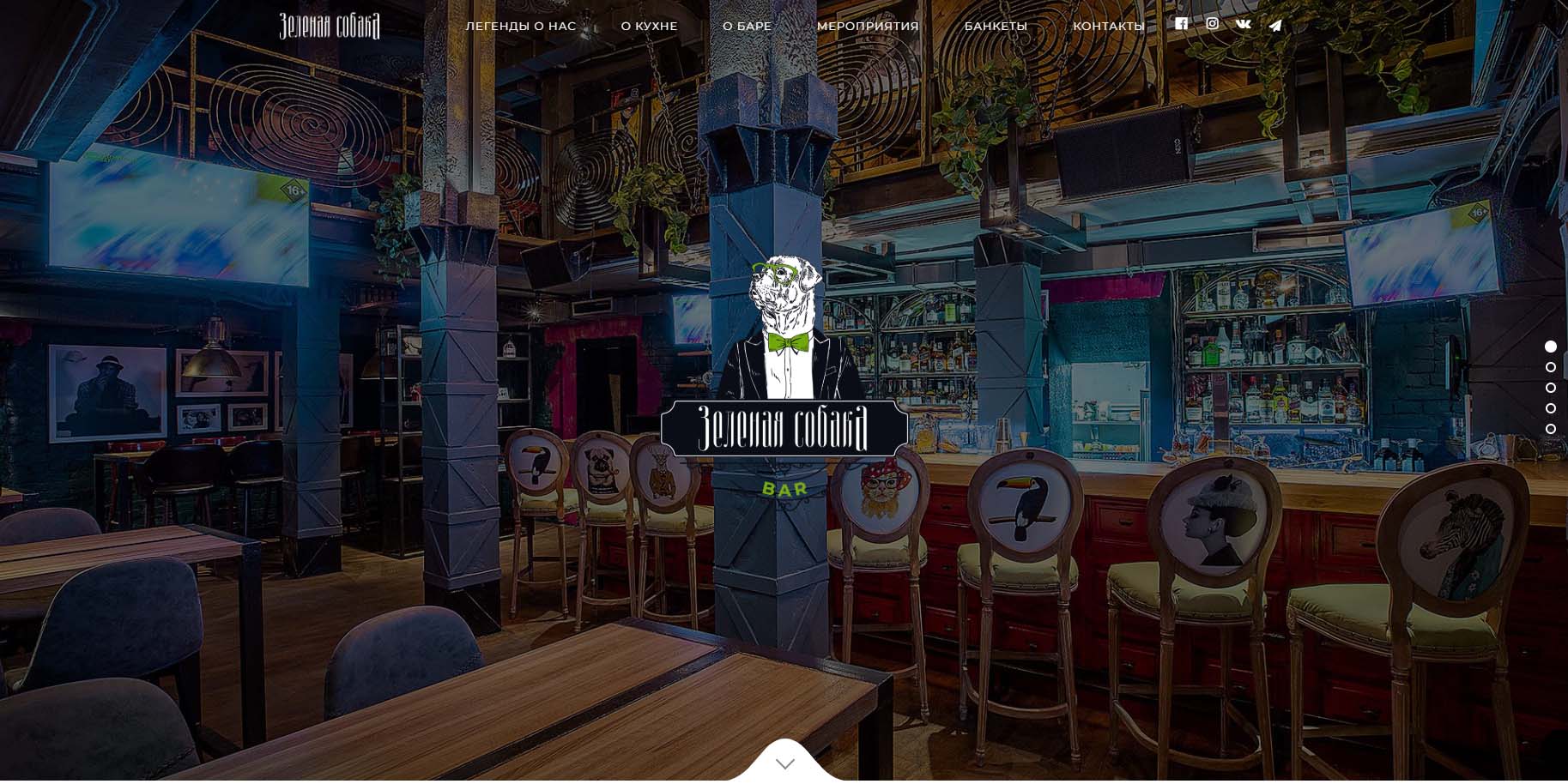
Task: Tap the Зеленая собака logo in header
Action: tap(330, 26)
